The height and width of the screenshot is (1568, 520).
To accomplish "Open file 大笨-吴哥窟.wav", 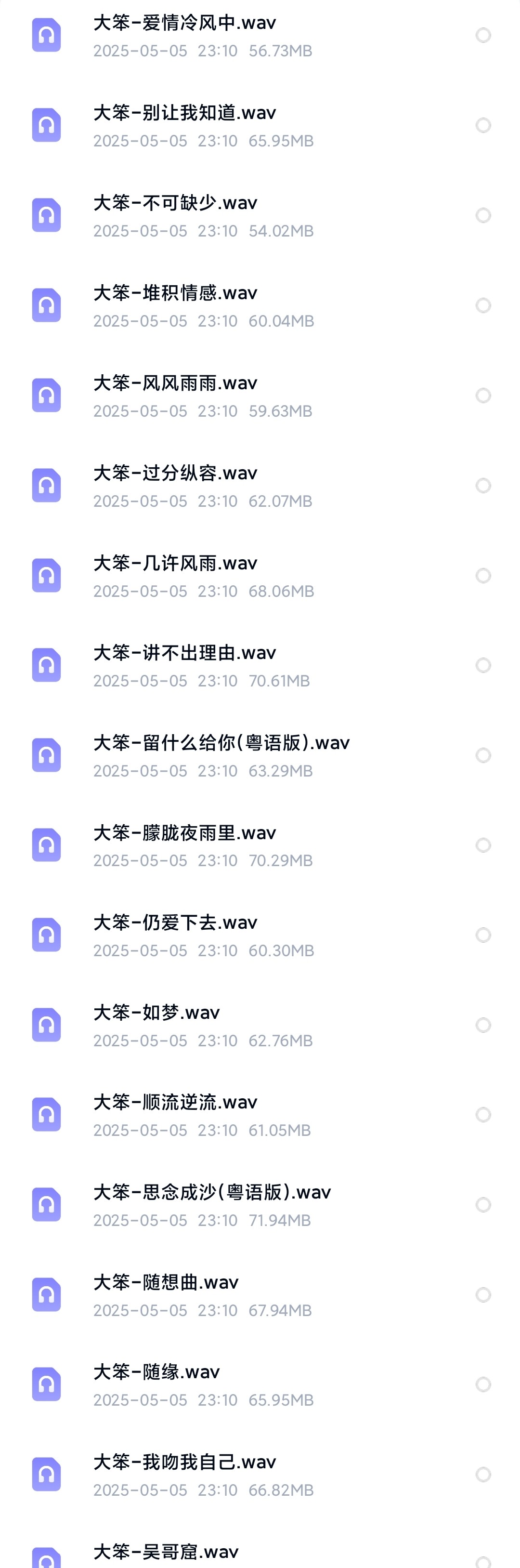I will (x=166, y=1552).
